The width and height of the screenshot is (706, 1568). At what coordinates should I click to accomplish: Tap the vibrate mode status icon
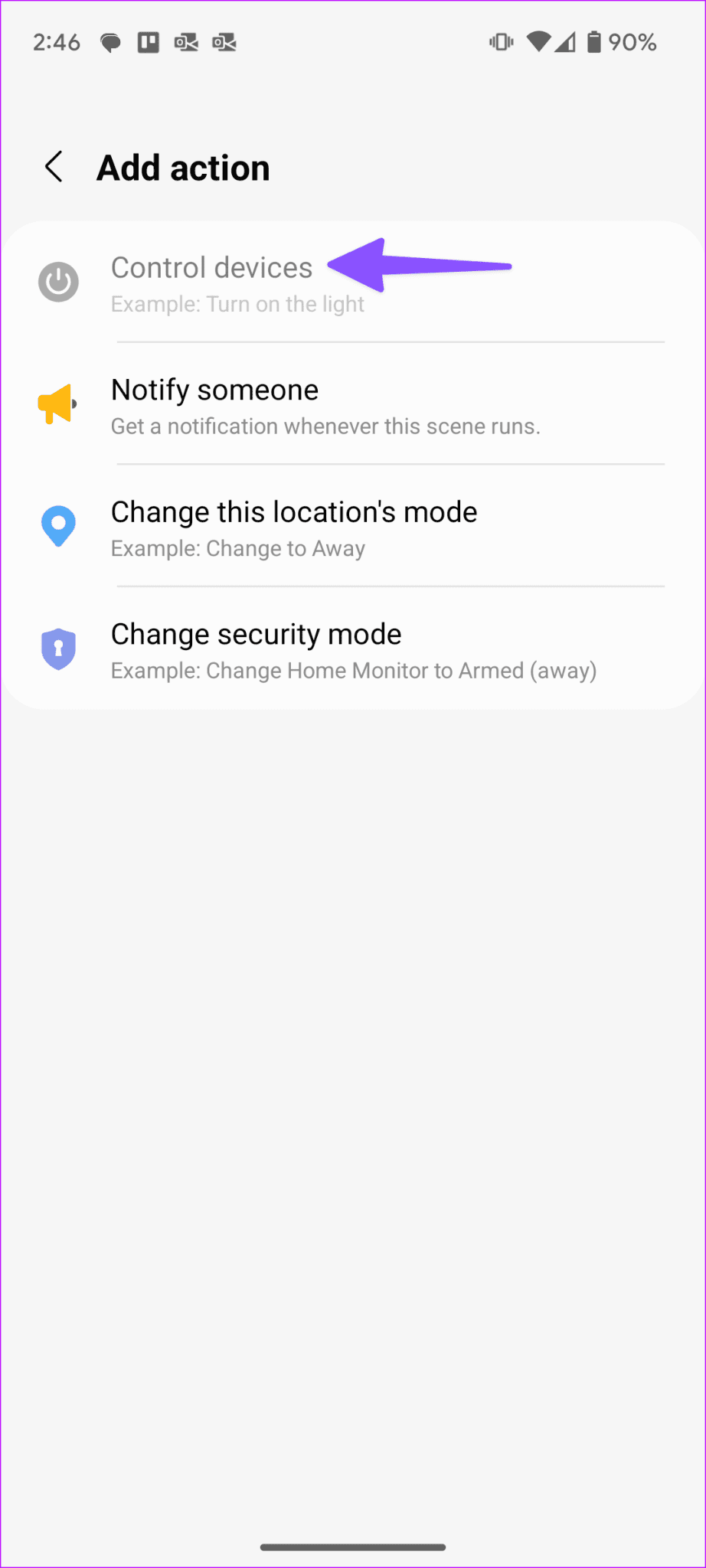tap(500, 42)
